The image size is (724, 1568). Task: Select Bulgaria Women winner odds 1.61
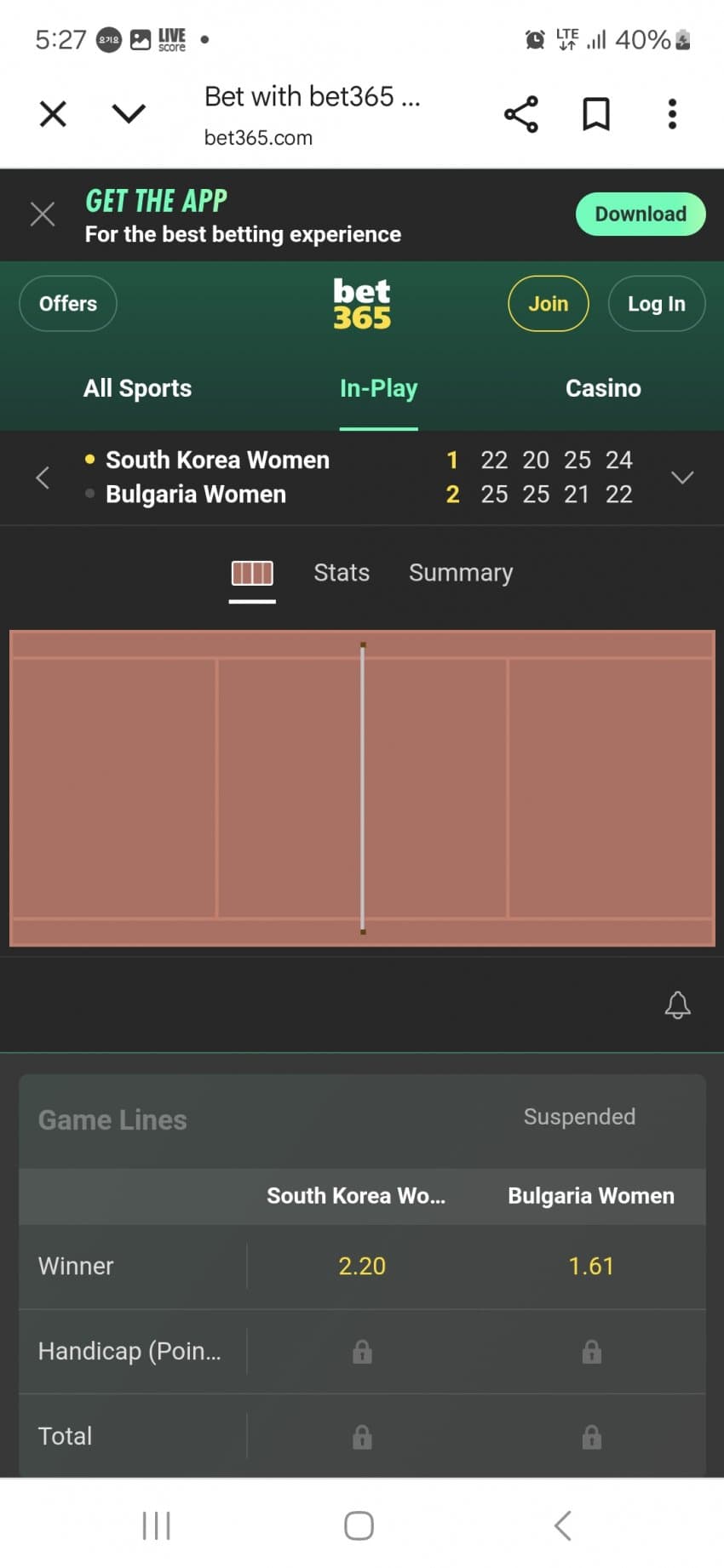coord(590,1267)
